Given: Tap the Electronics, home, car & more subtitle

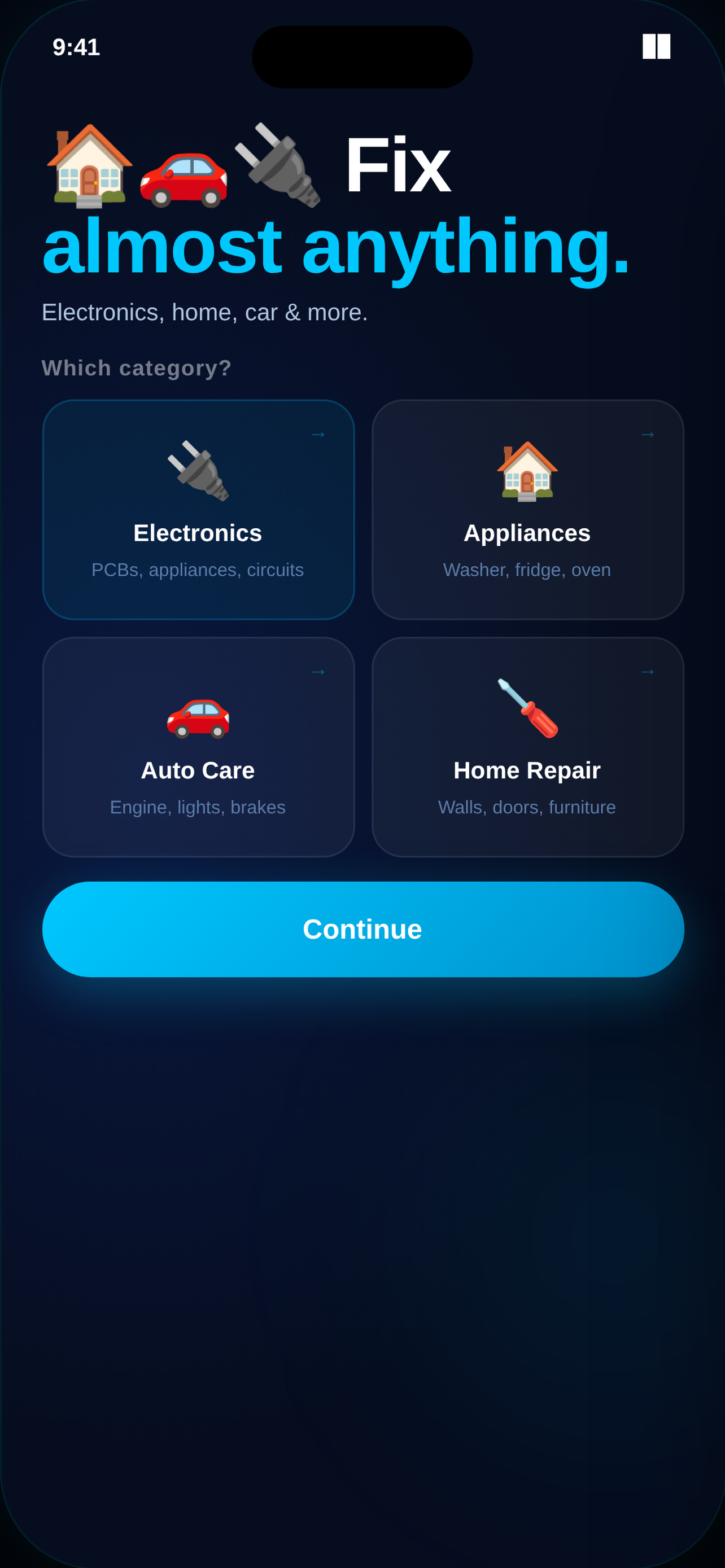Looking at the screenshot, I should (204, 312).
